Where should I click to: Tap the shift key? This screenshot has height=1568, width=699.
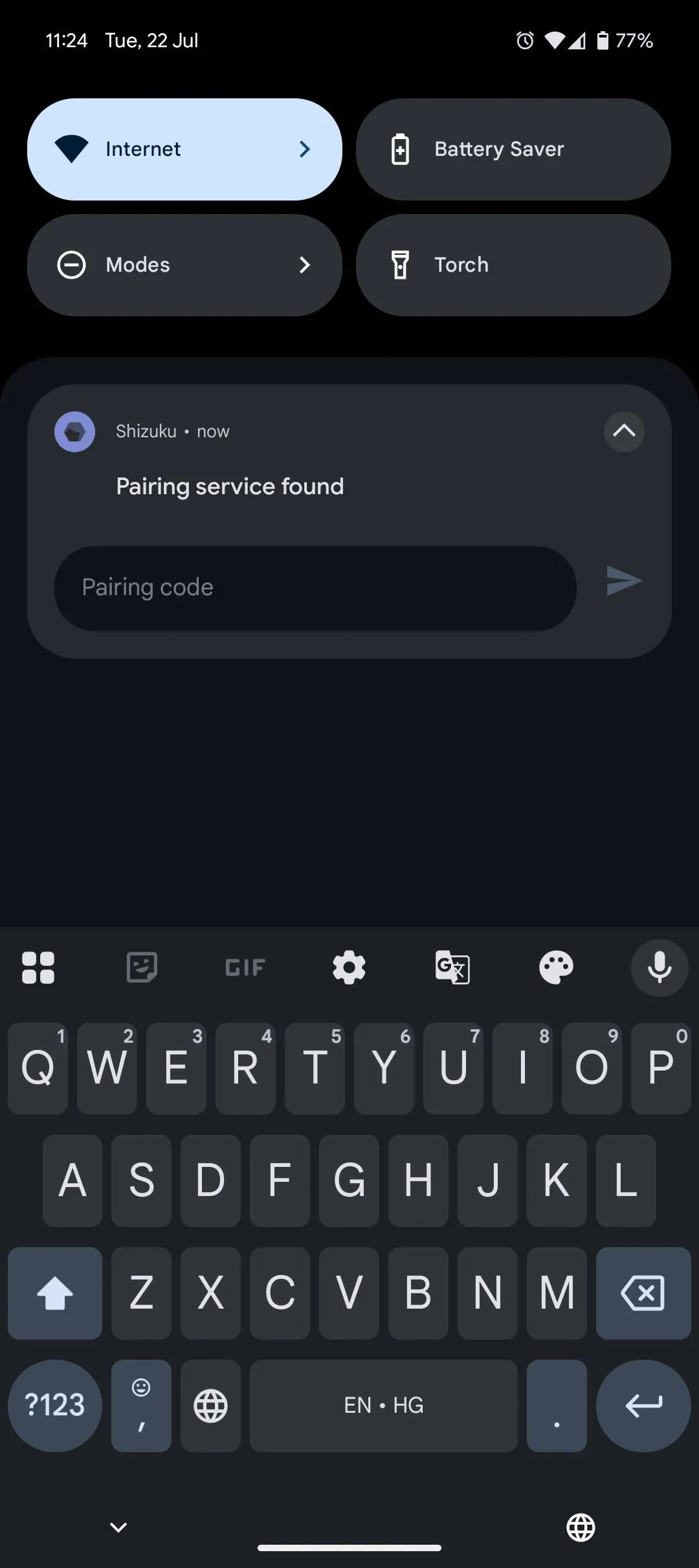(55, 1293)
